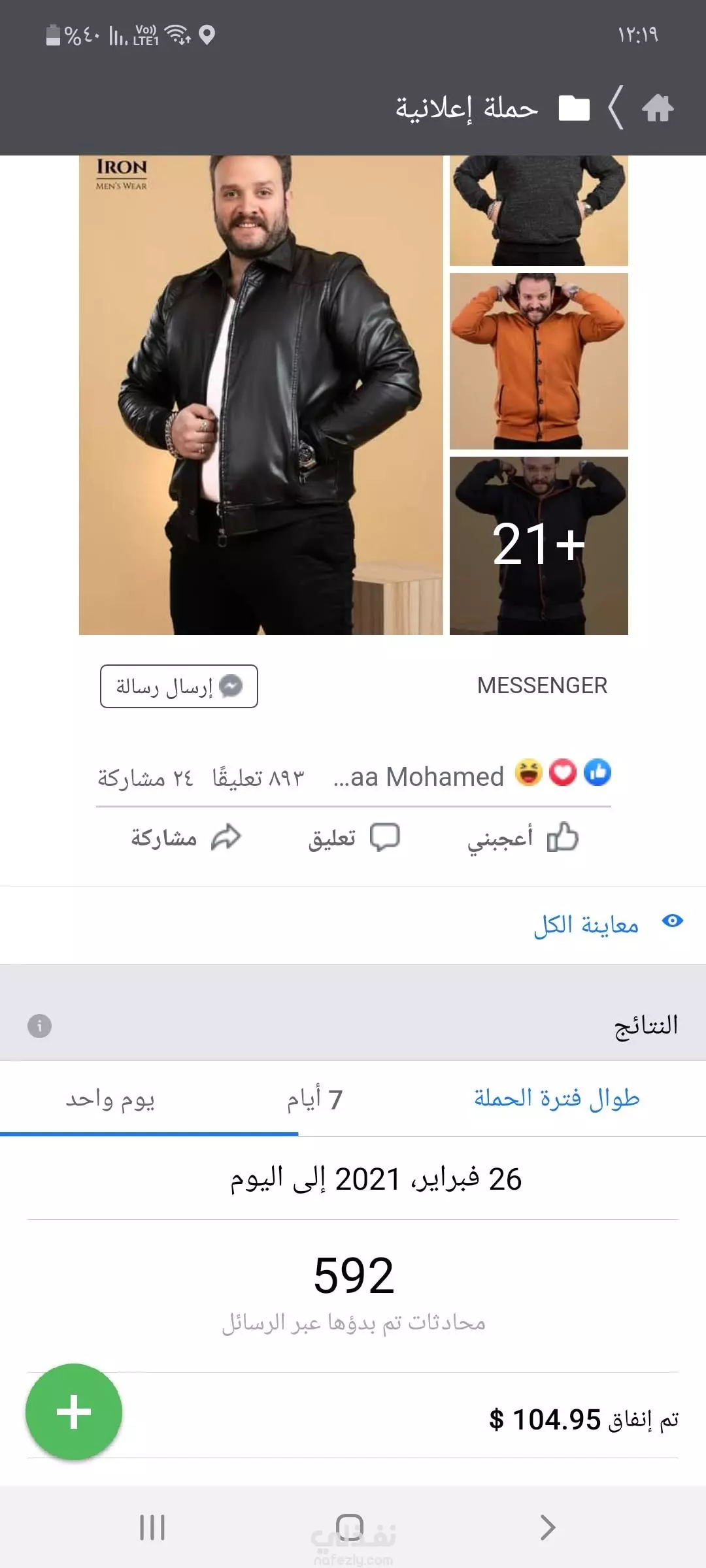Open the orange hoodie photo
This screenshot has height=1568, width=706.
[x=539, y=361]
